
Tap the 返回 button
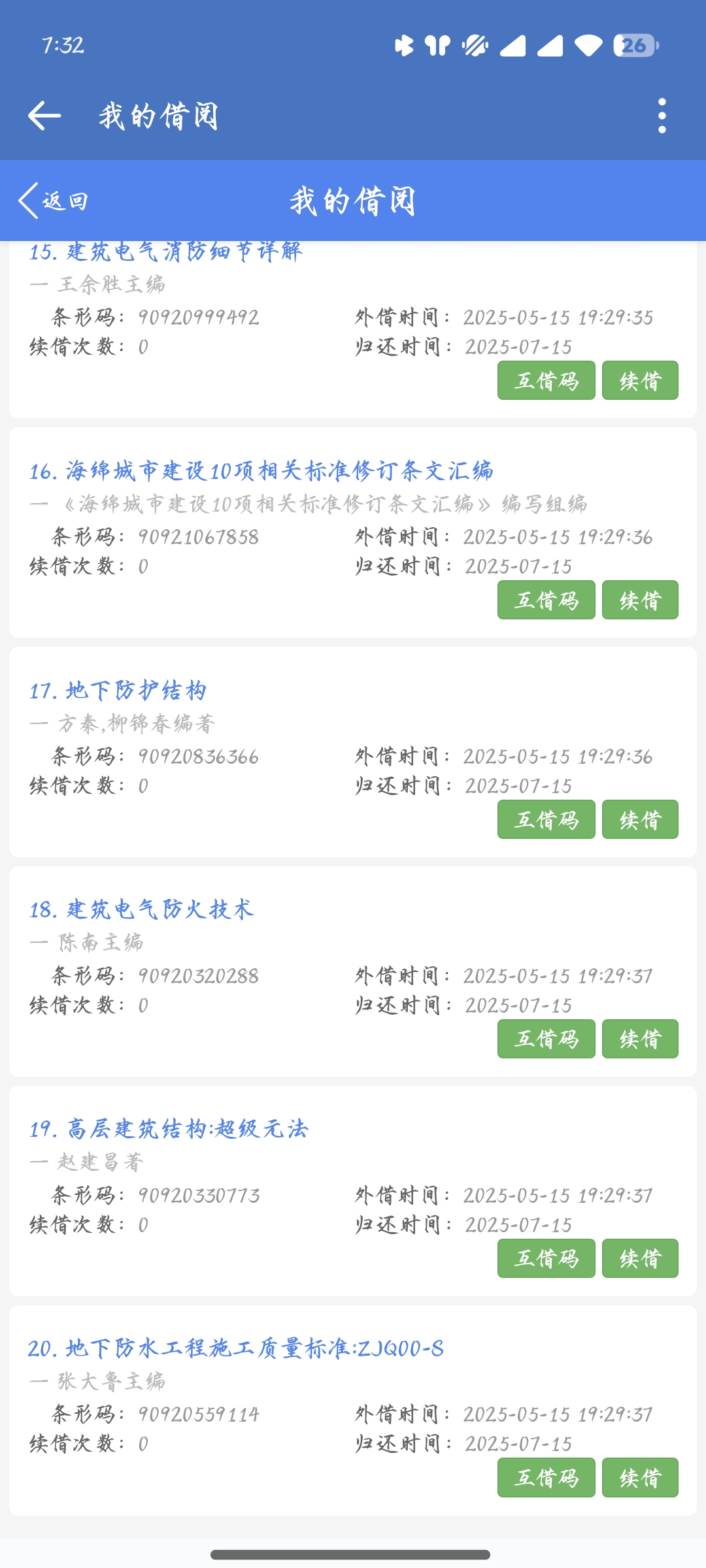[x=54, y=201]
